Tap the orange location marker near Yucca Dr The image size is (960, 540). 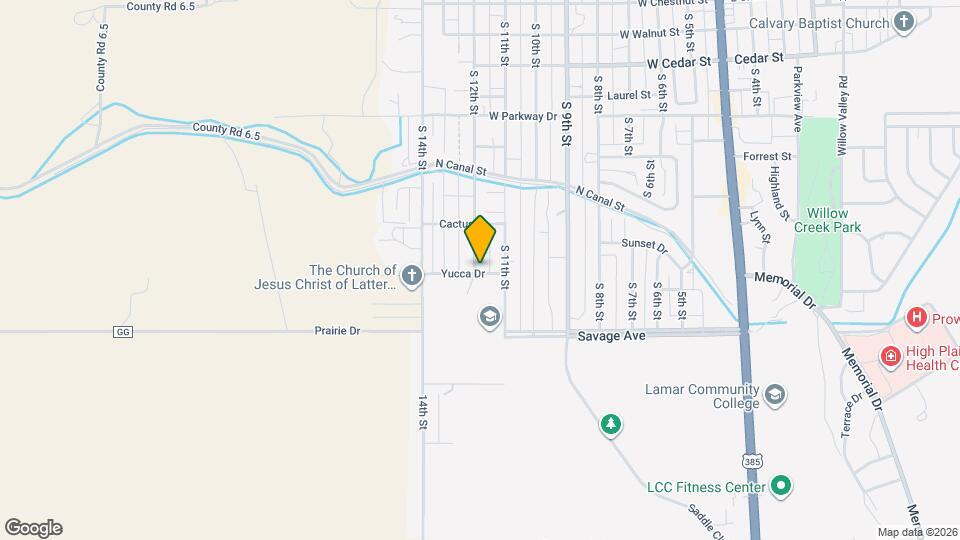point(480,239)
